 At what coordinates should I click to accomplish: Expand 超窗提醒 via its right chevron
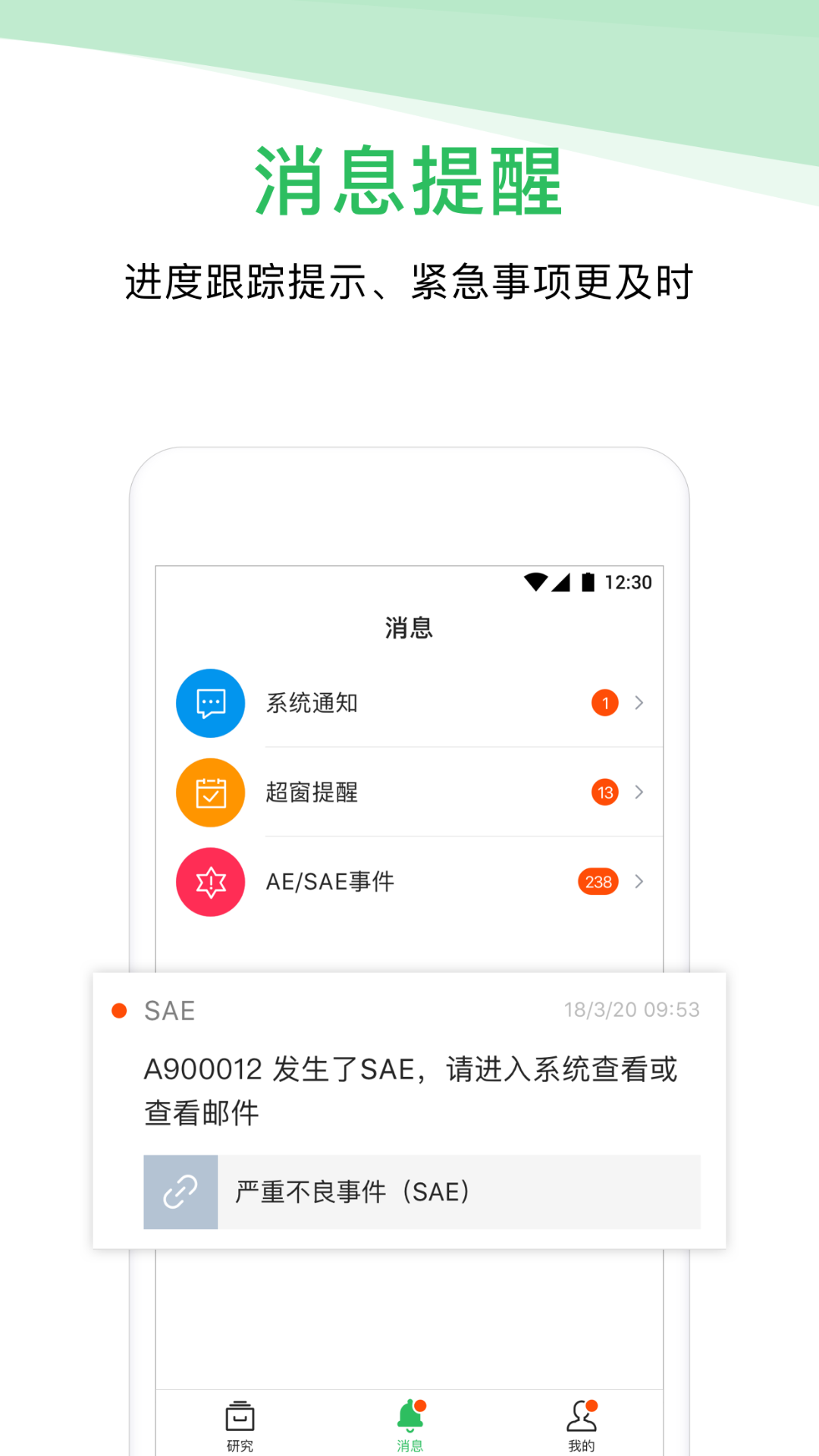639,792
